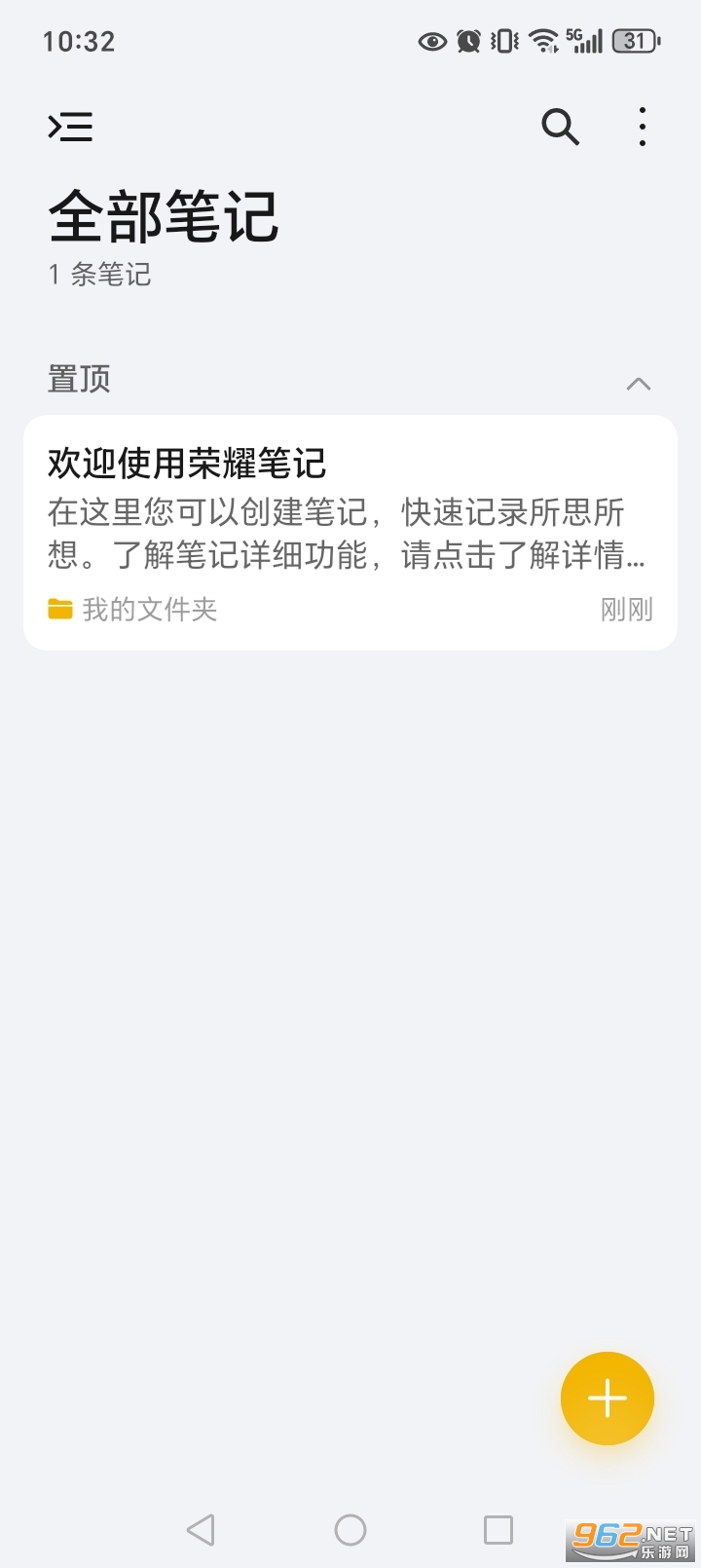Open search in the notes app

(560, 127)
